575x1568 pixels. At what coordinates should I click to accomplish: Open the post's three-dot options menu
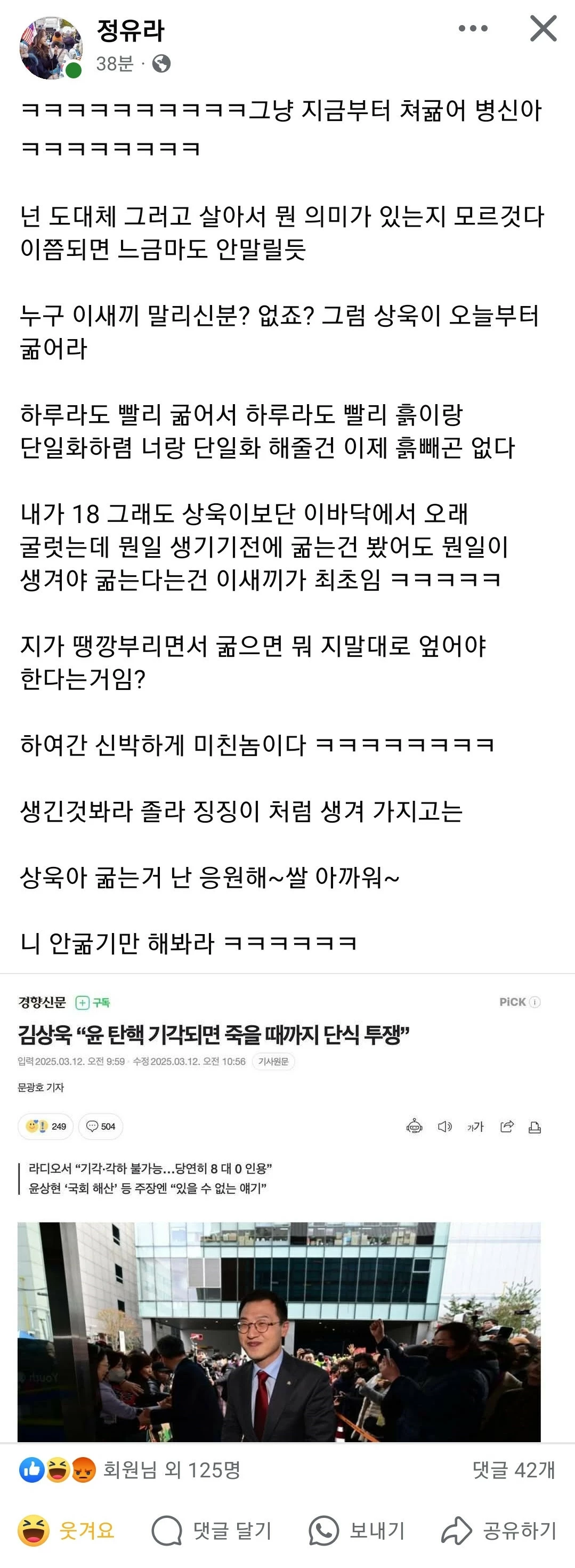(473, 29)
